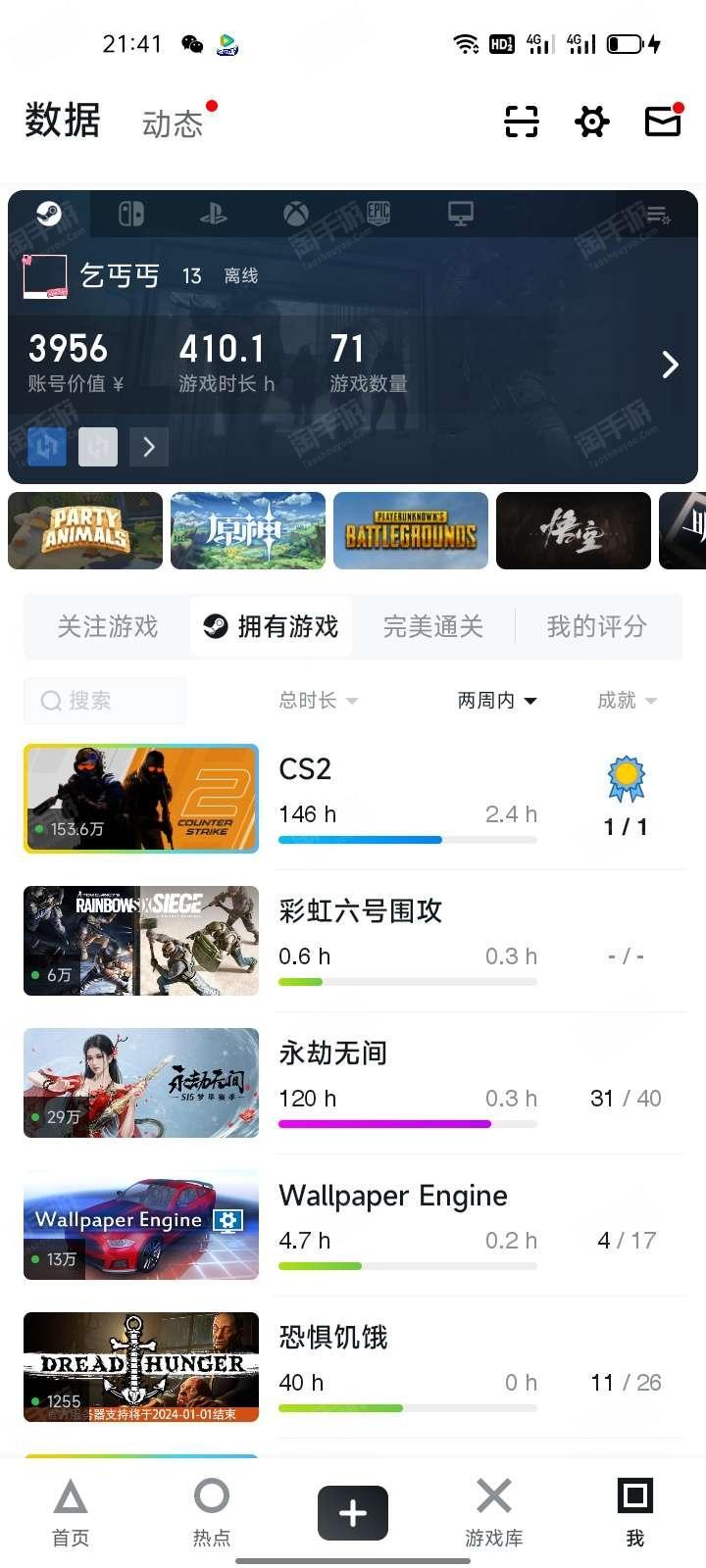The height and width of the screenshot is (1568, 706).
Task: Open the CS2 game entry
Action: click(353, 799)
